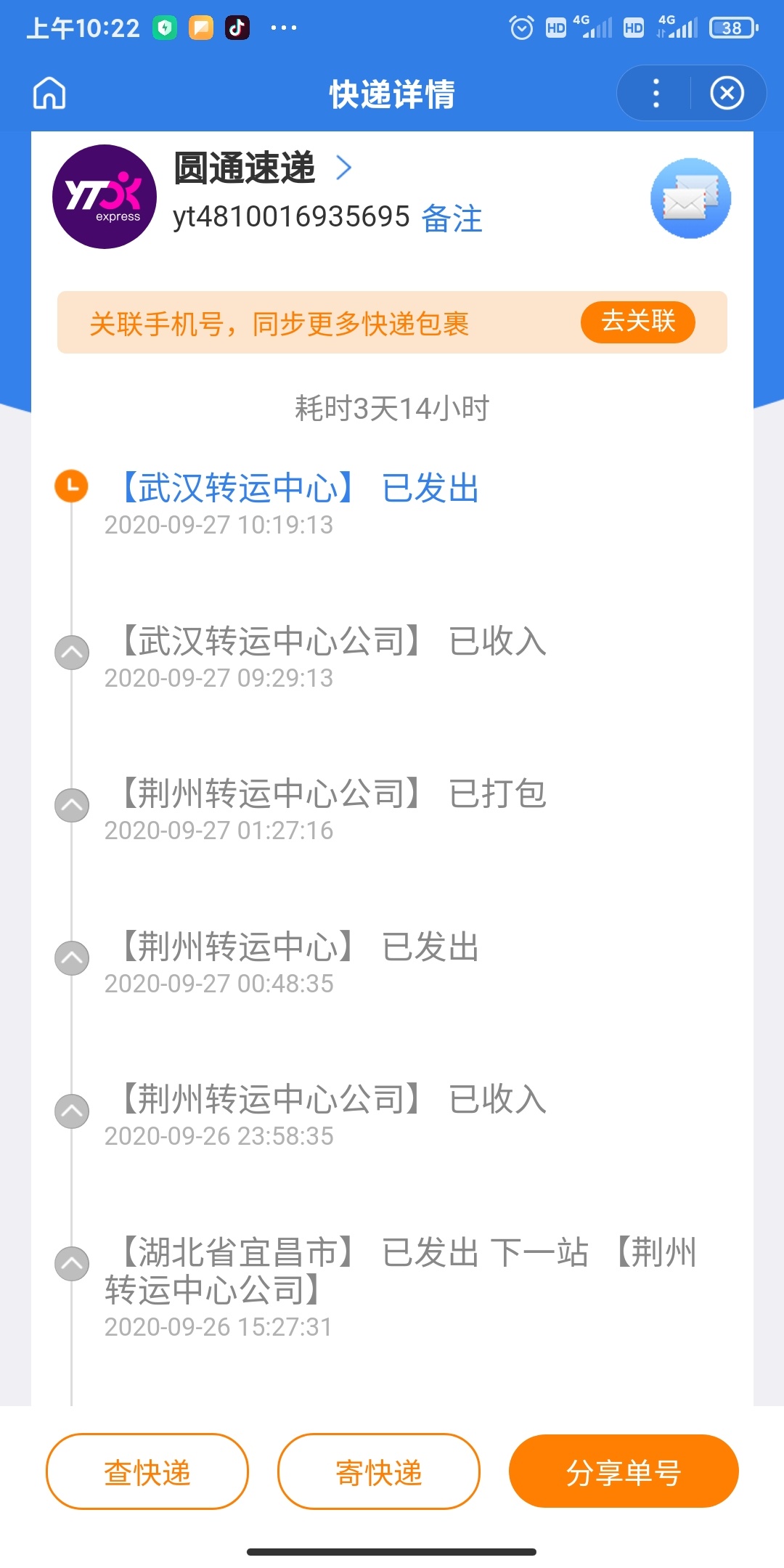
Task: Add a note via 备注
Action: coord(452,219)
